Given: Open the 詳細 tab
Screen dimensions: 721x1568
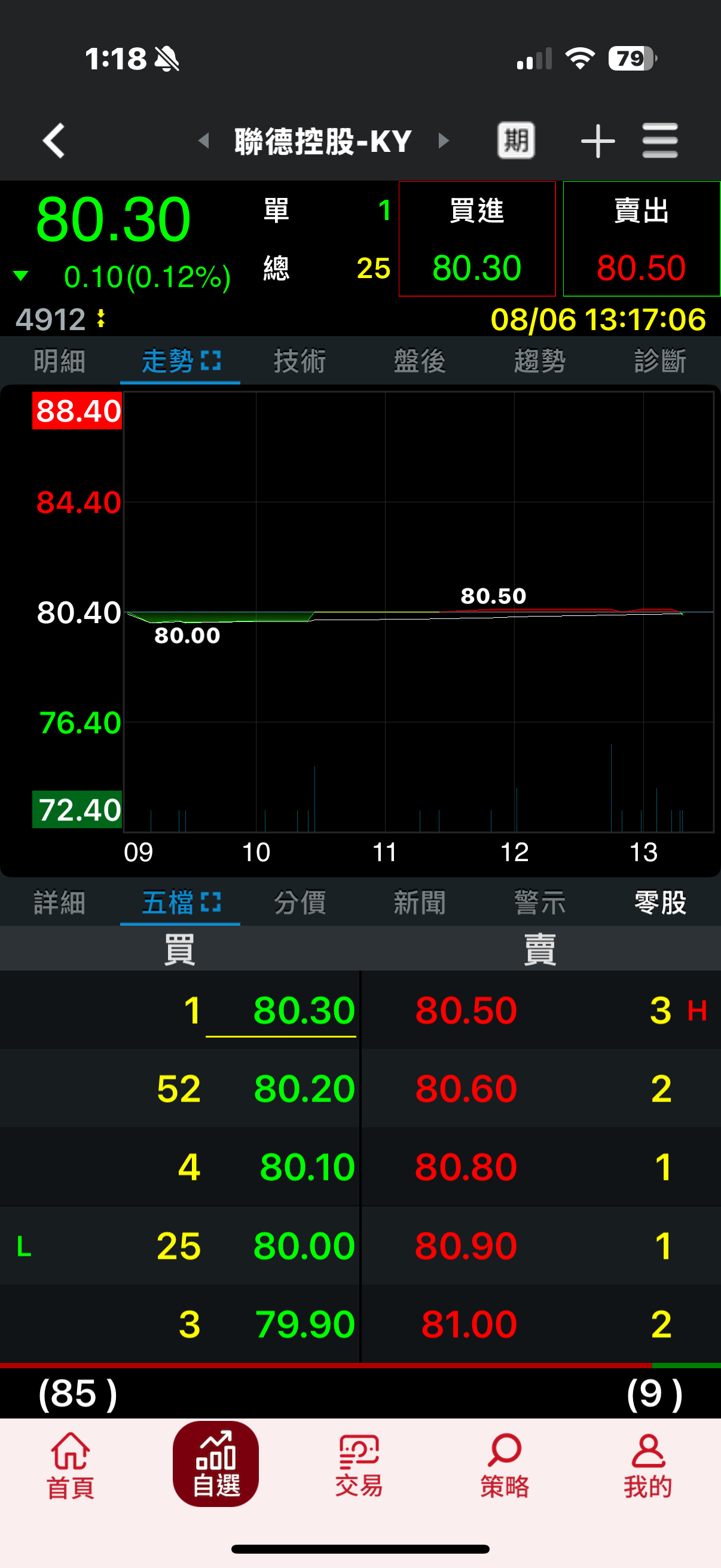Looking at the screenshot, I should click(x=60, y=902).
